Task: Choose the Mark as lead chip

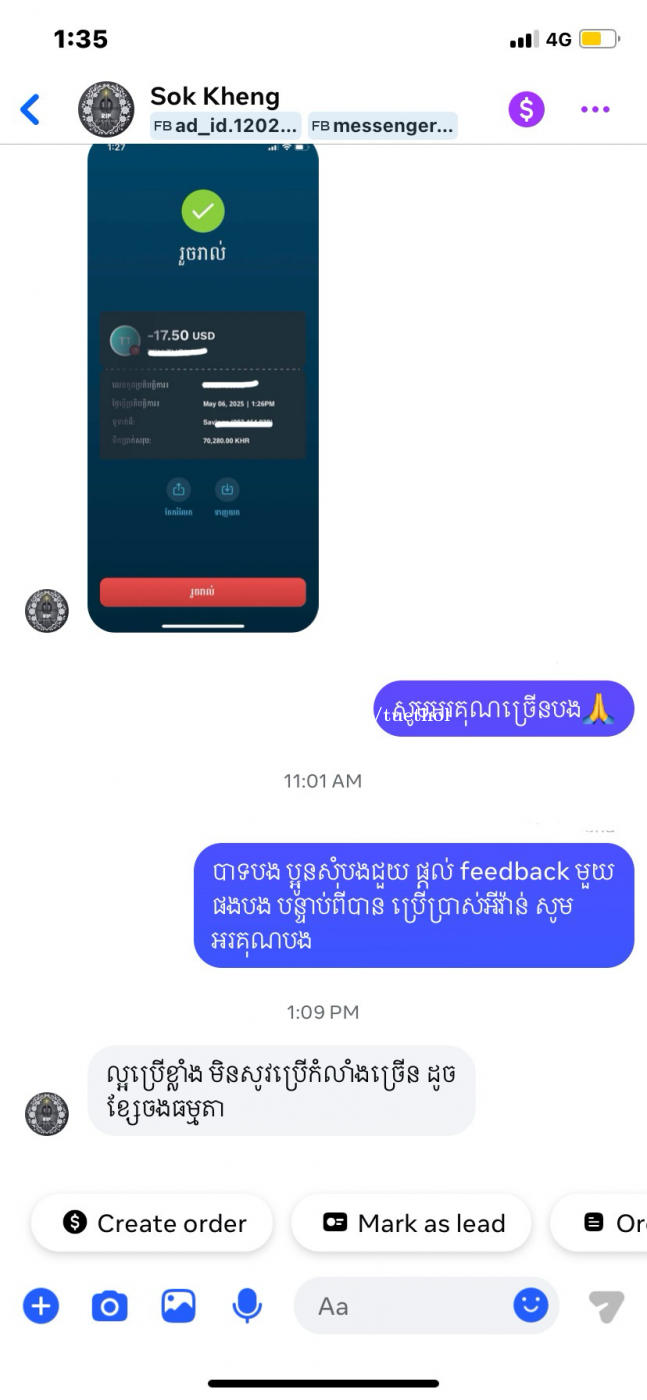Action: pyautogui.click(x=411, y=1223)
